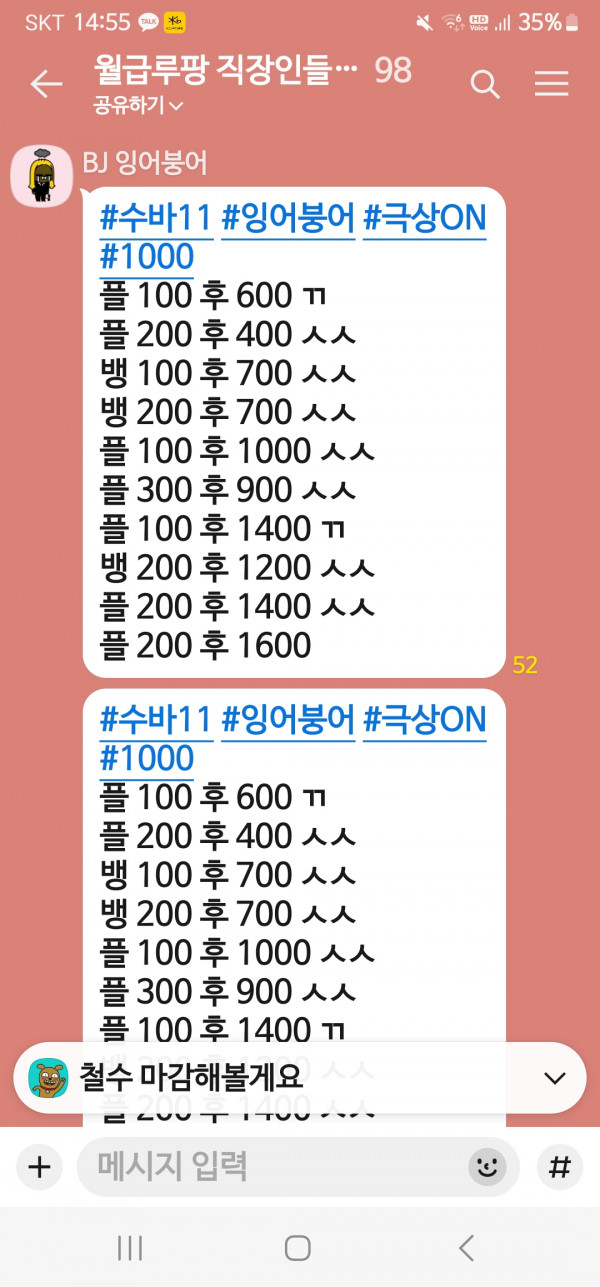Tap the system home button
Screen dimensions: 600x1287
point(298,1247)
